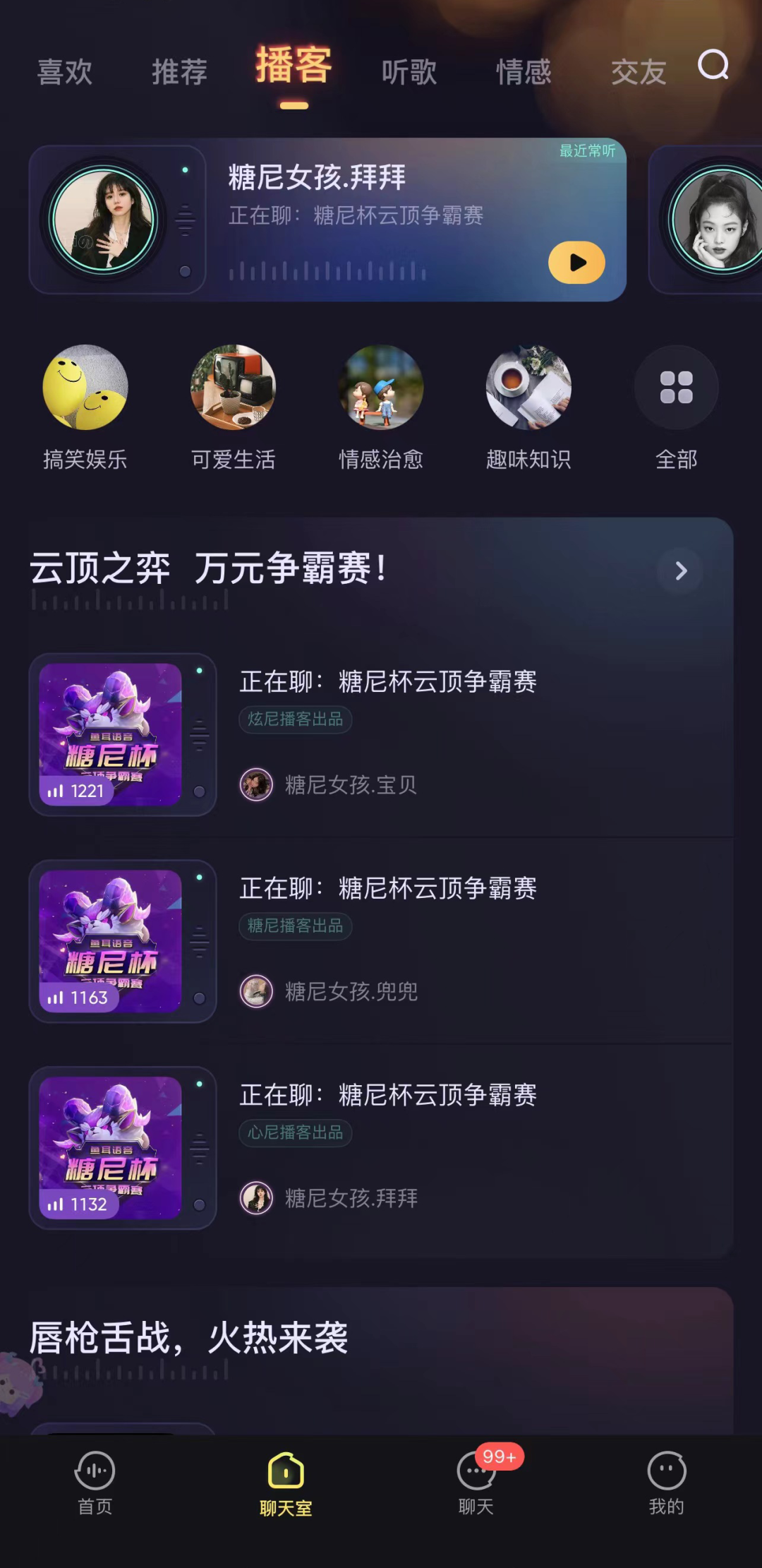
Task: Open the 趣味知识 category icon
Action: [528, 387]
